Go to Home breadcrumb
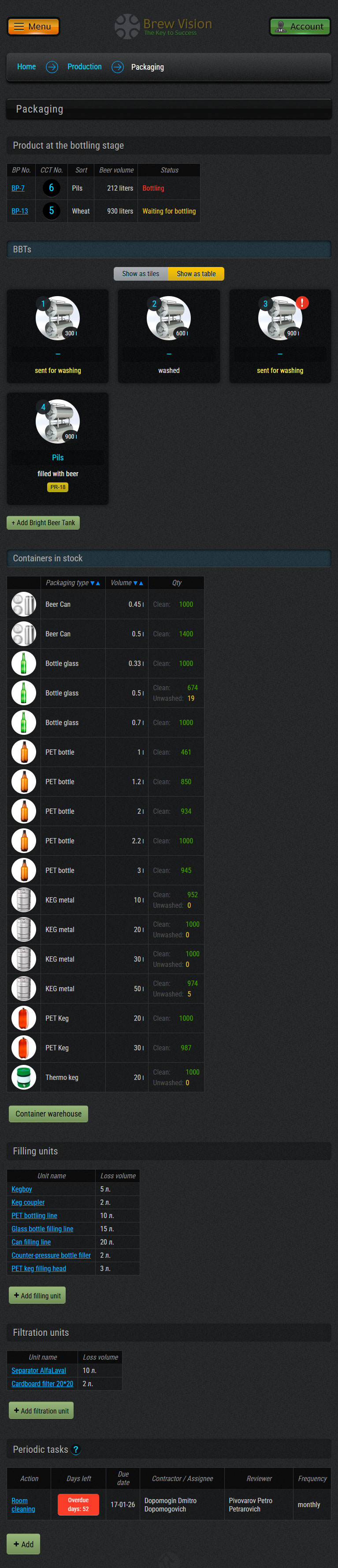Viewport: 338px width, 1568px height. tap(26, 67)
